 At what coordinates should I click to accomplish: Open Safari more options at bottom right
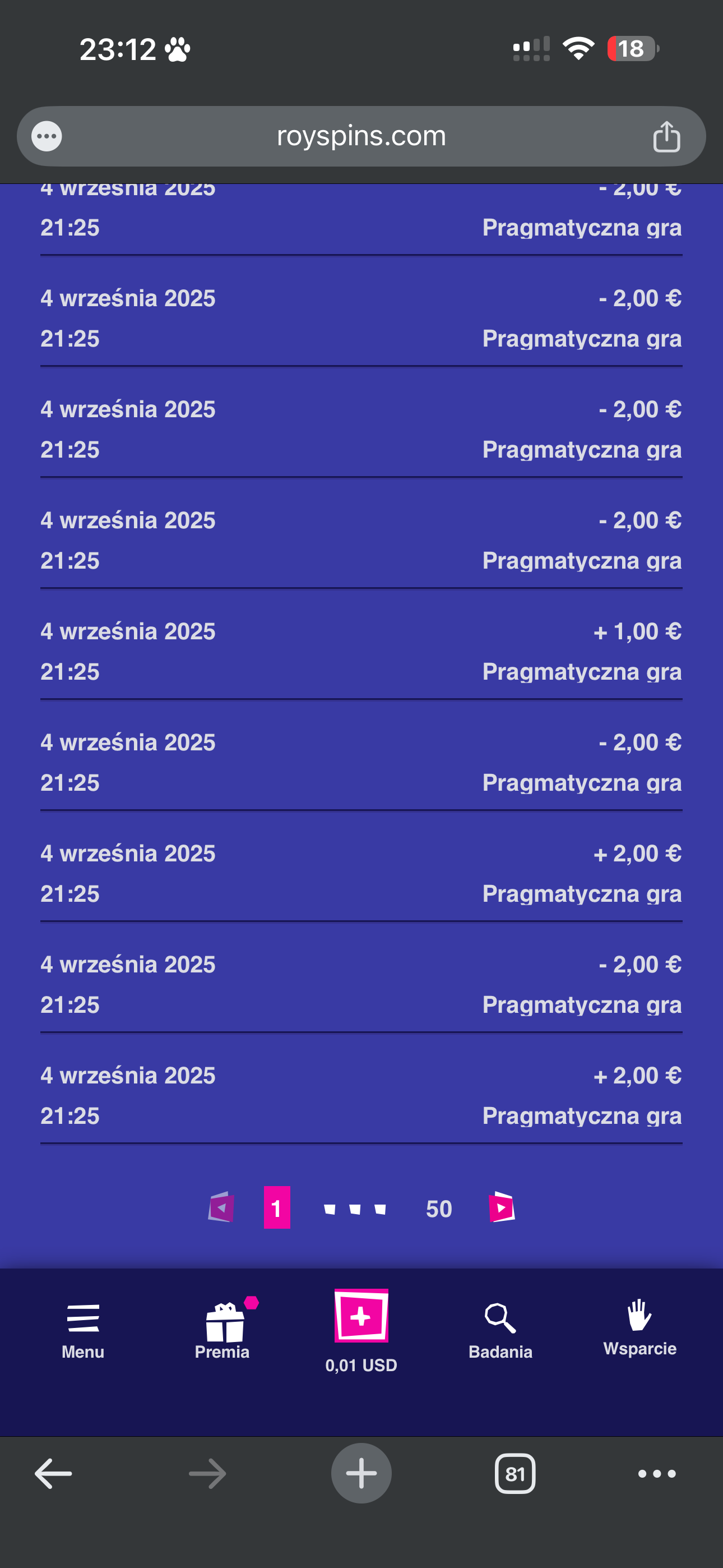point(655,1473)
